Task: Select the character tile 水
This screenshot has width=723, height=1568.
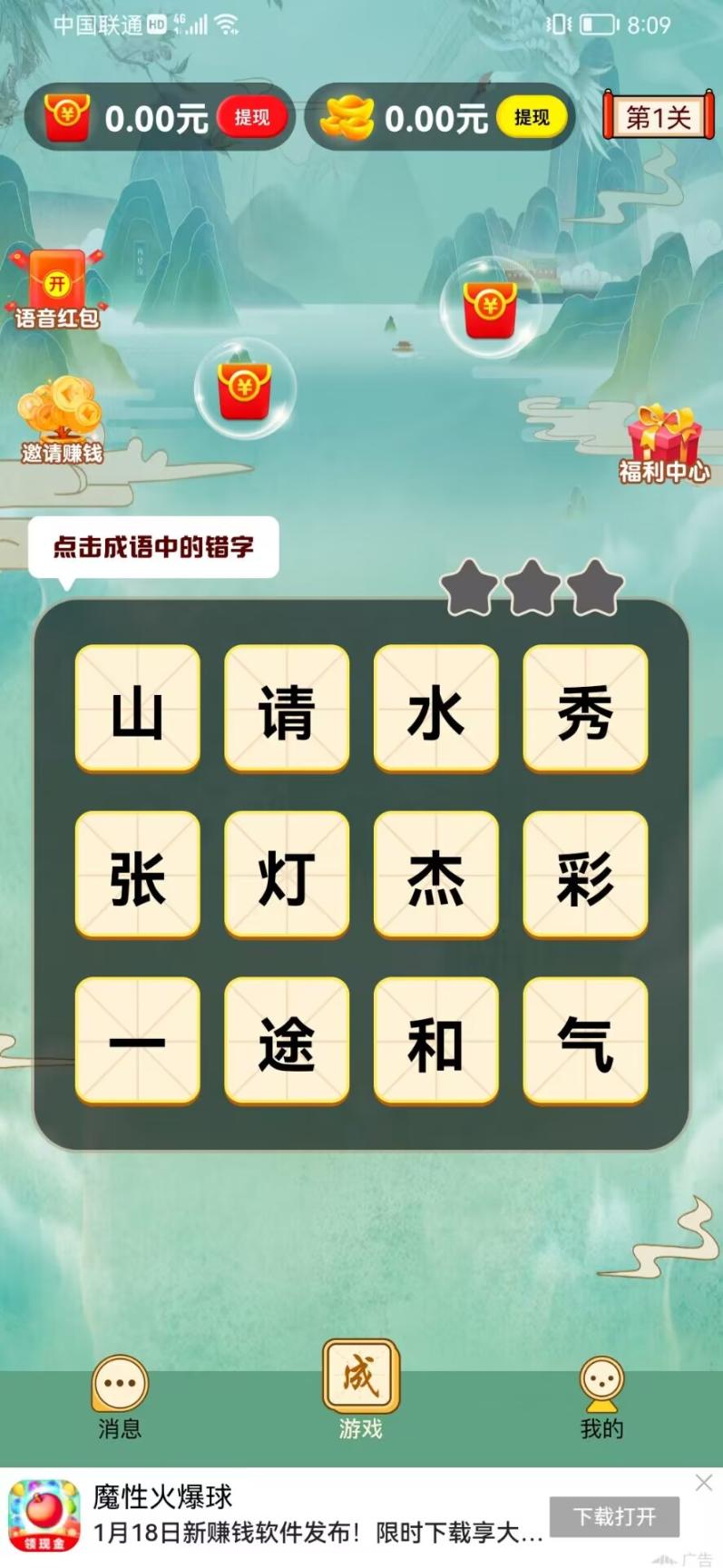Action: tap(436, 709)
